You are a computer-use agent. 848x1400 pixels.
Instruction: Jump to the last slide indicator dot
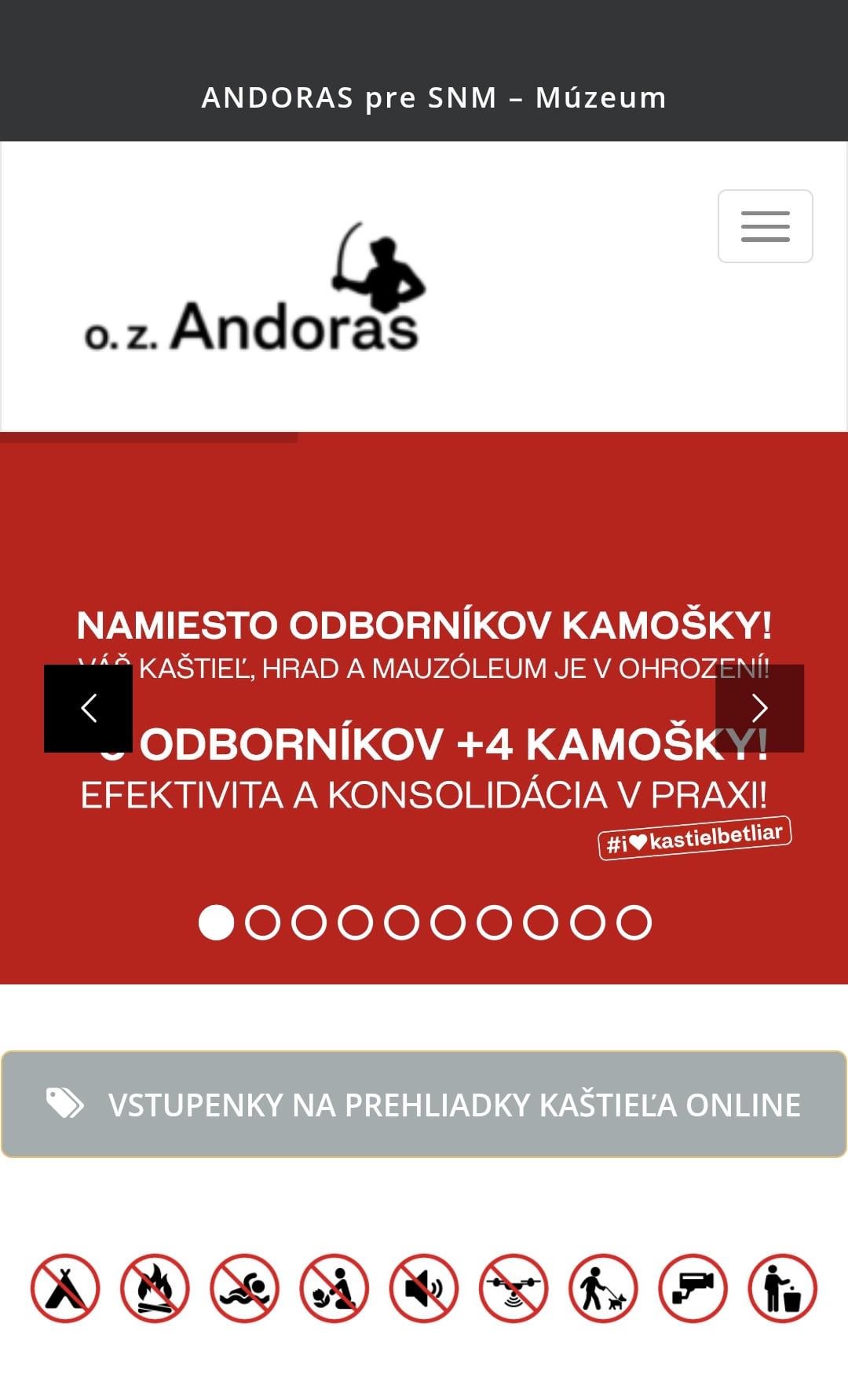pyautogui.click(x=634, y=922)
